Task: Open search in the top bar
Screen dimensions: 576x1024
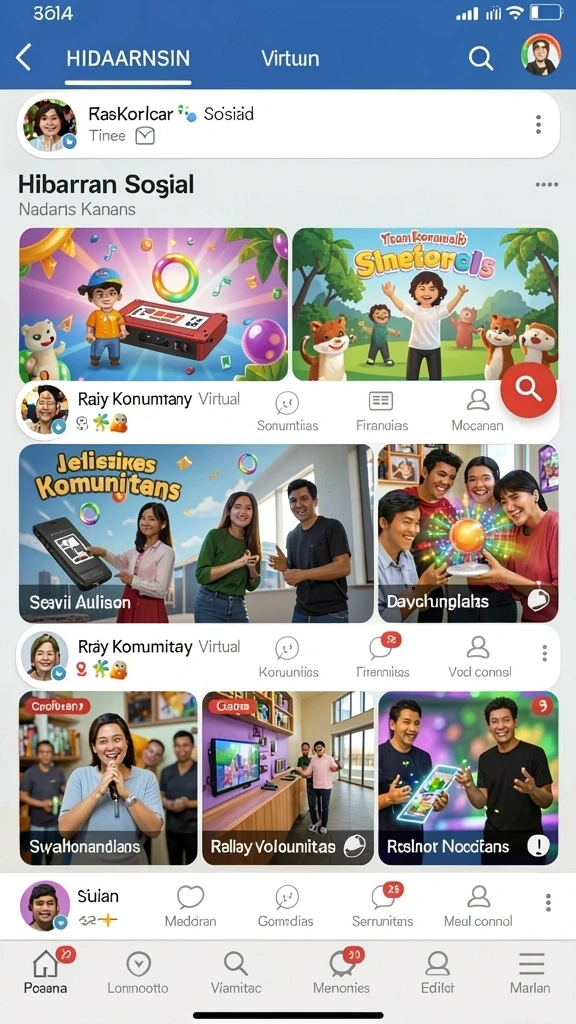Action: (480, 59)
